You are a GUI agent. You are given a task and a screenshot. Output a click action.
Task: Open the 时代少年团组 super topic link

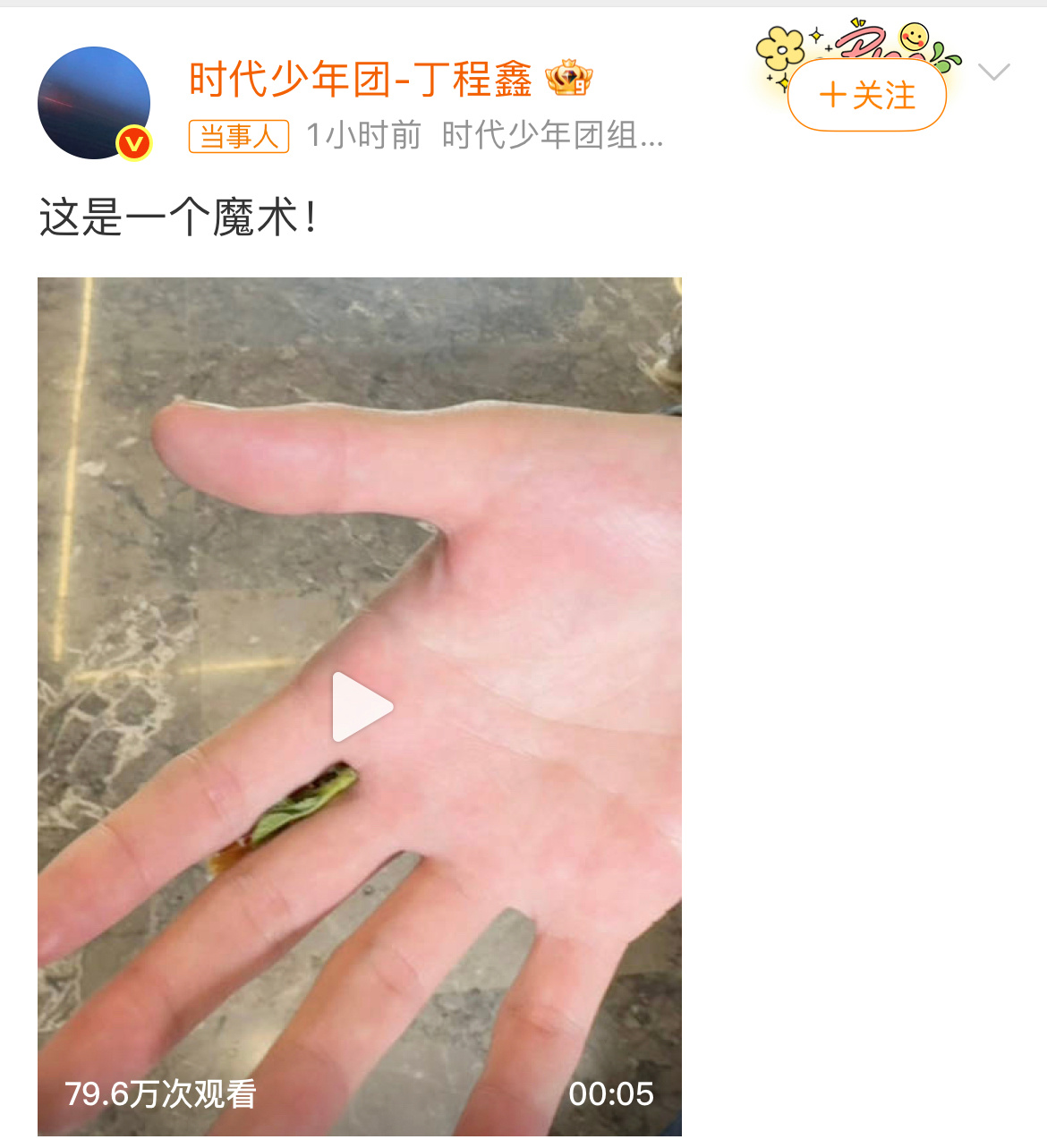point(549,136)
